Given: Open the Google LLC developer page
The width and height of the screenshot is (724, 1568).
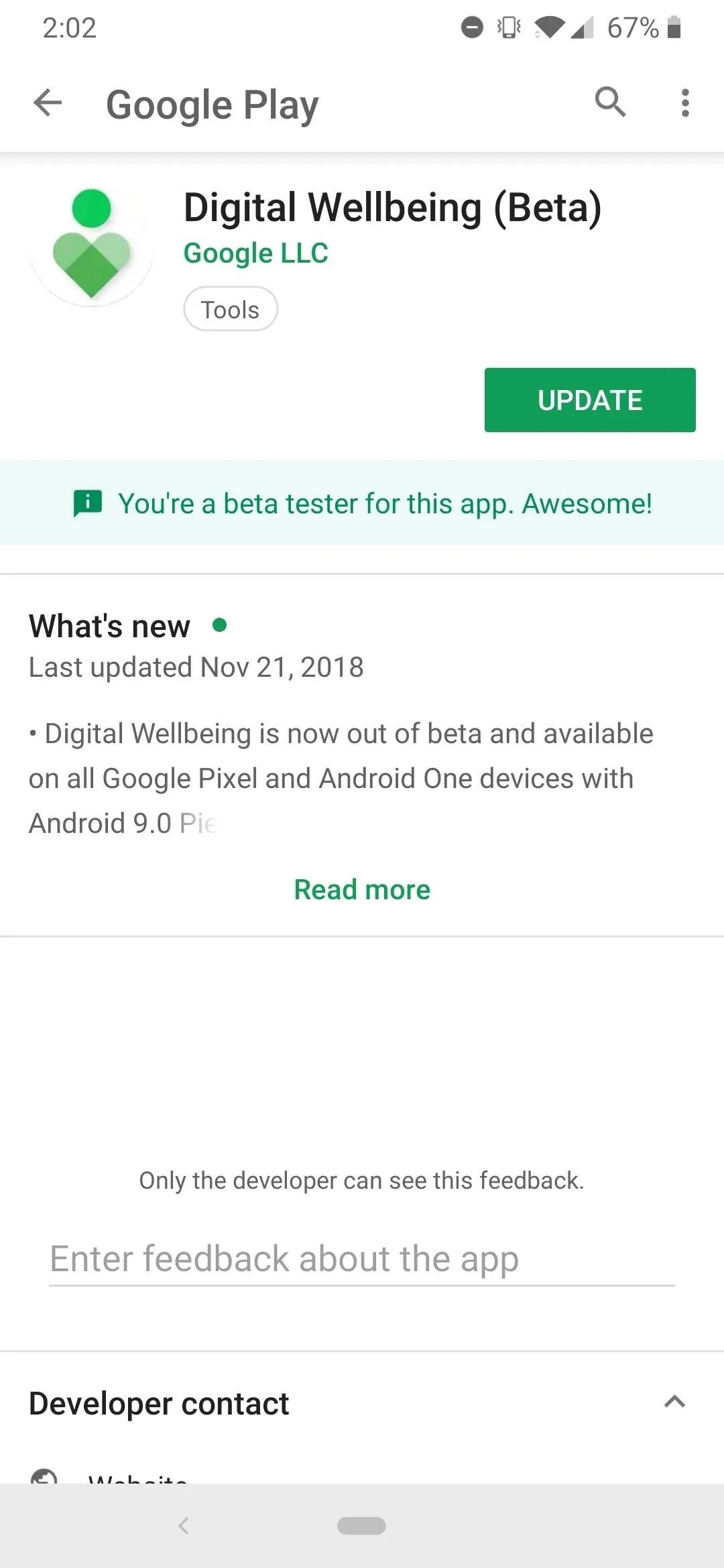Looking at the screenshot, I should [x=256, y=253].
